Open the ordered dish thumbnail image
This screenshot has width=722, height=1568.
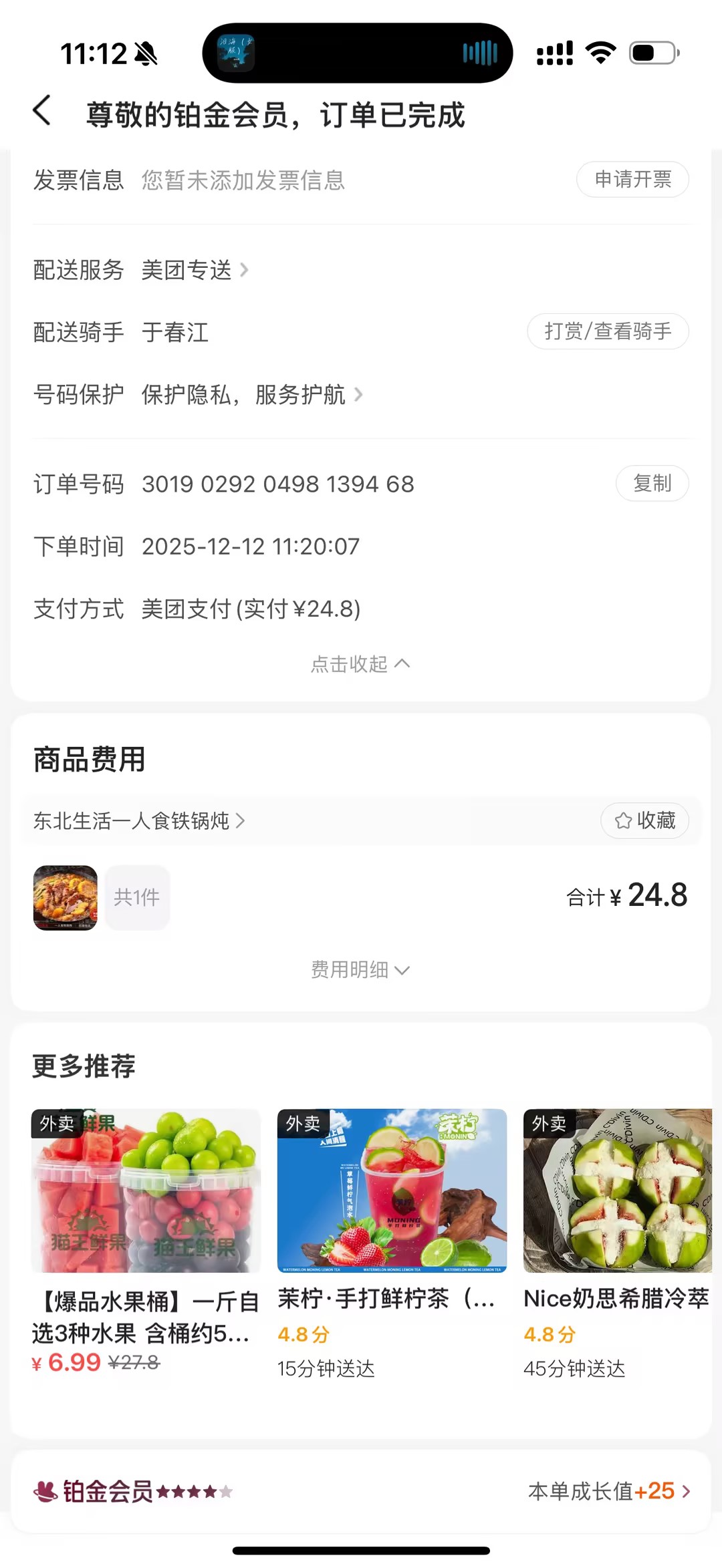click(x=66, y=897)
